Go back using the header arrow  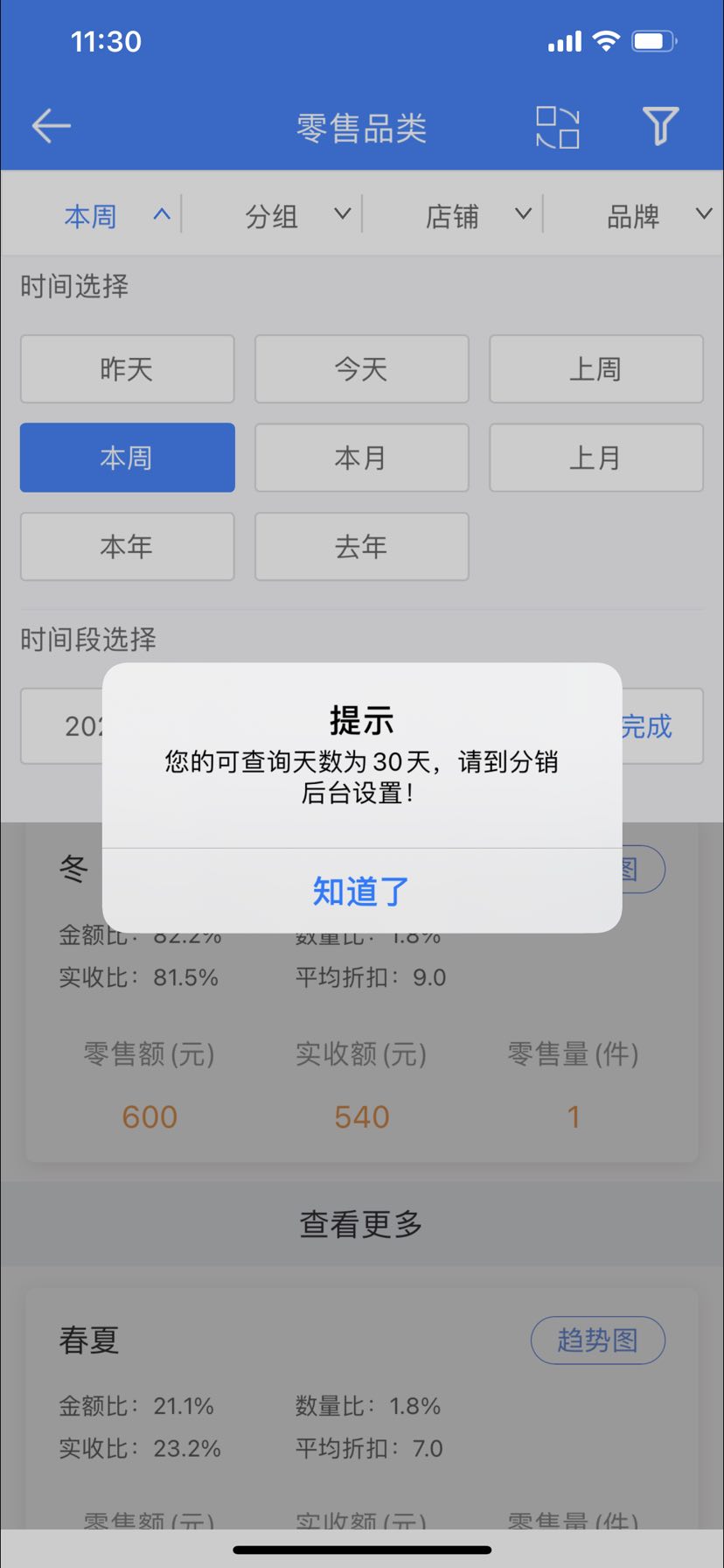52,126
